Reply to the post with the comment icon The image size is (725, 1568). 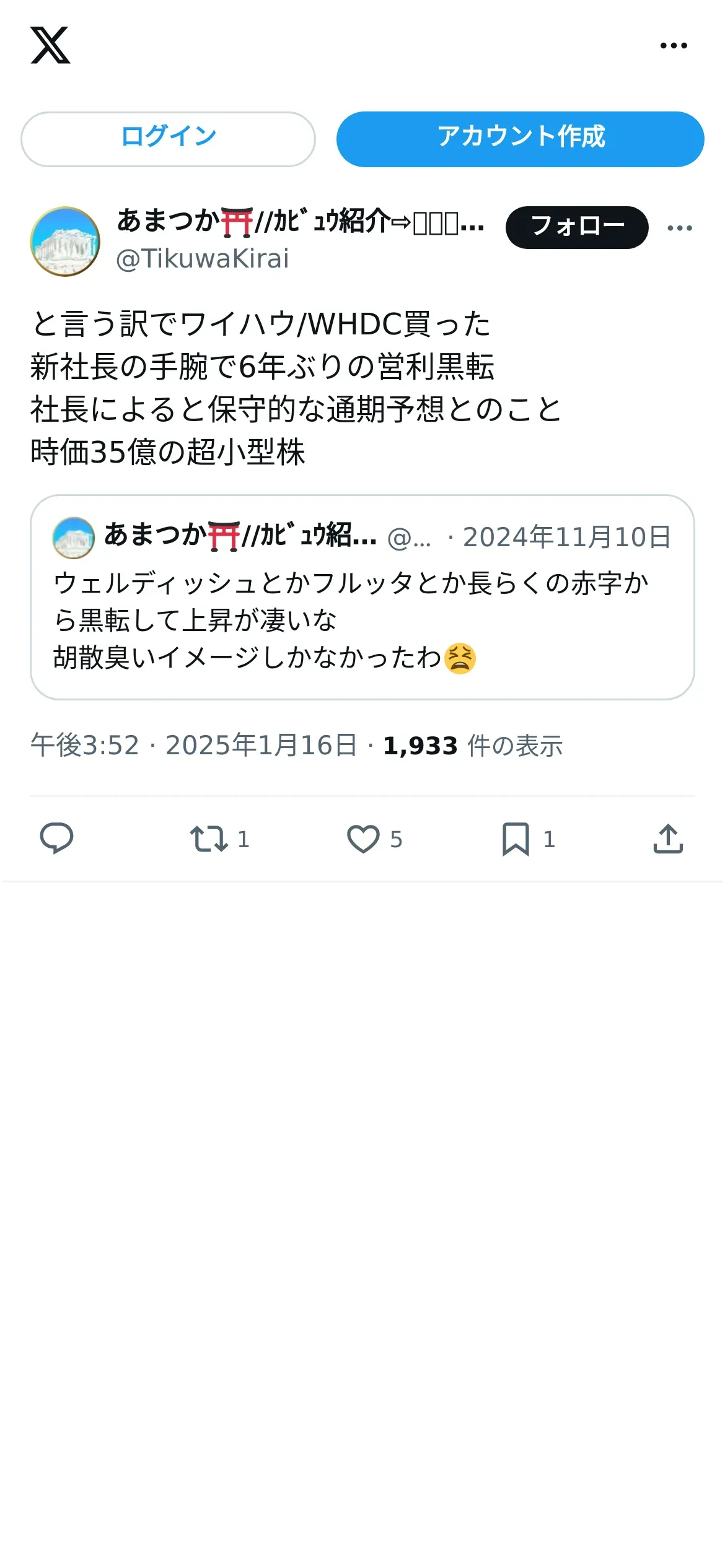[57, 838]
